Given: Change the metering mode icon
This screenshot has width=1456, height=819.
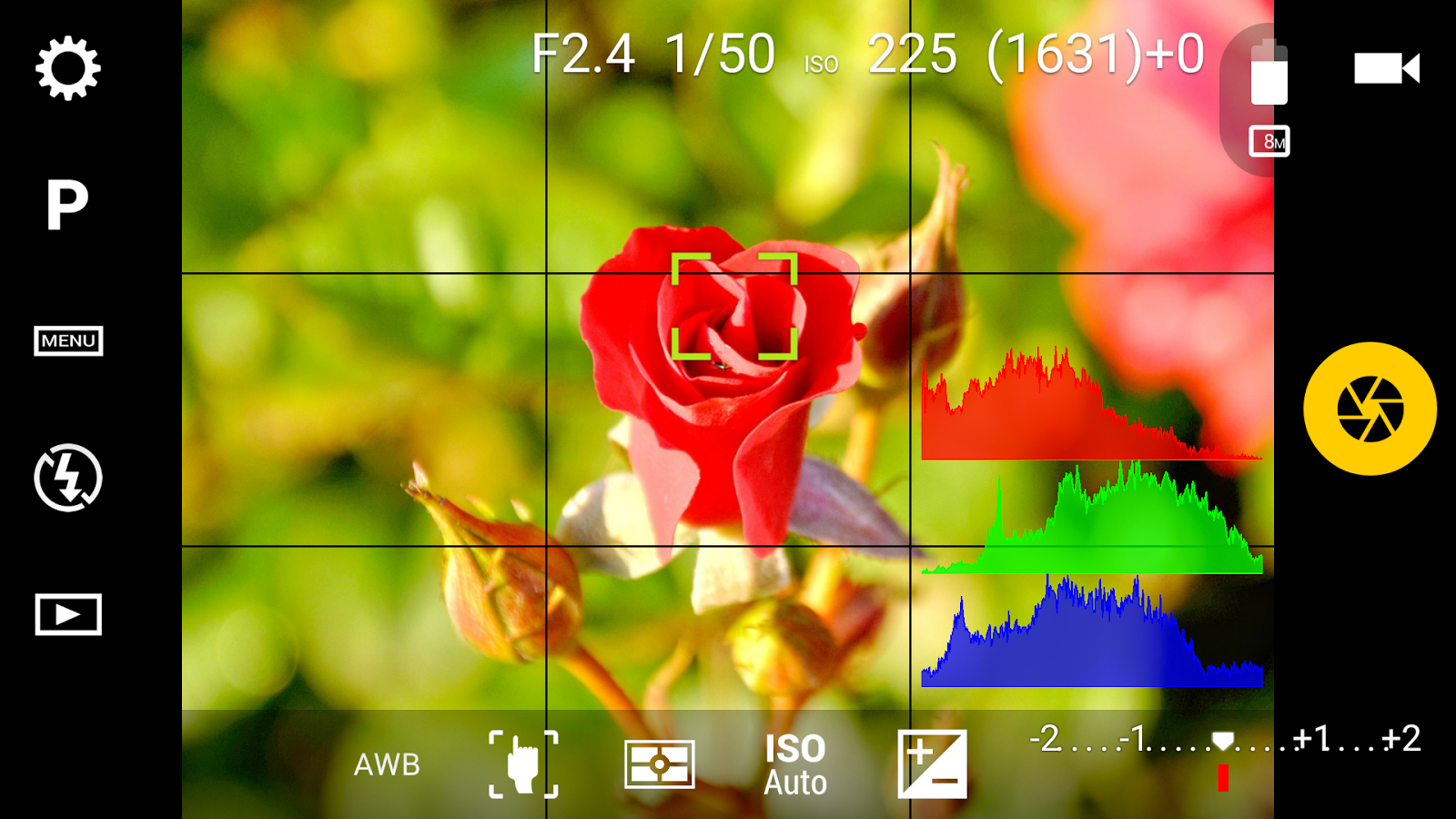Looking at the screenshot, I should tap(660, 764).
